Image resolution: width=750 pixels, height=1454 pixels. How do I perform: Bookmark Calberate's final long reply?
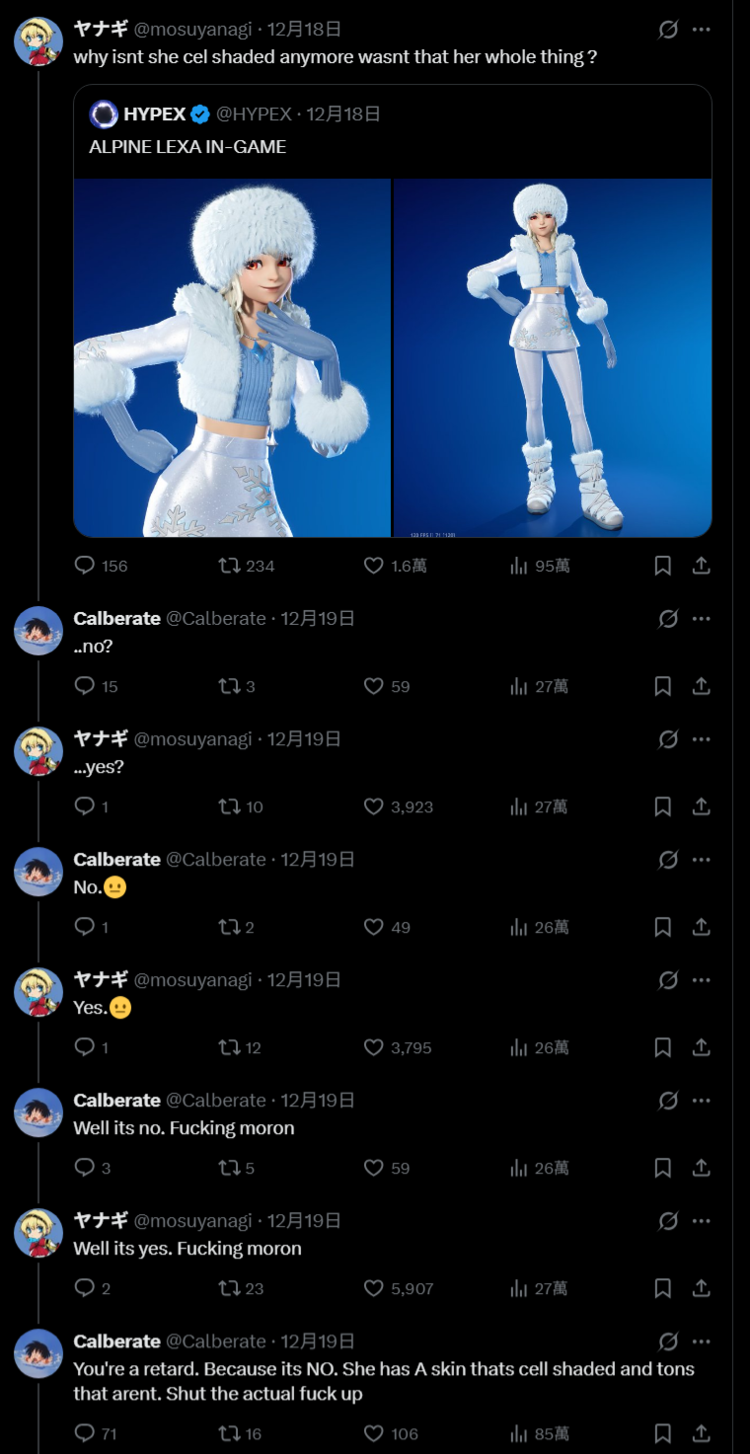[x=663, y=1433]
